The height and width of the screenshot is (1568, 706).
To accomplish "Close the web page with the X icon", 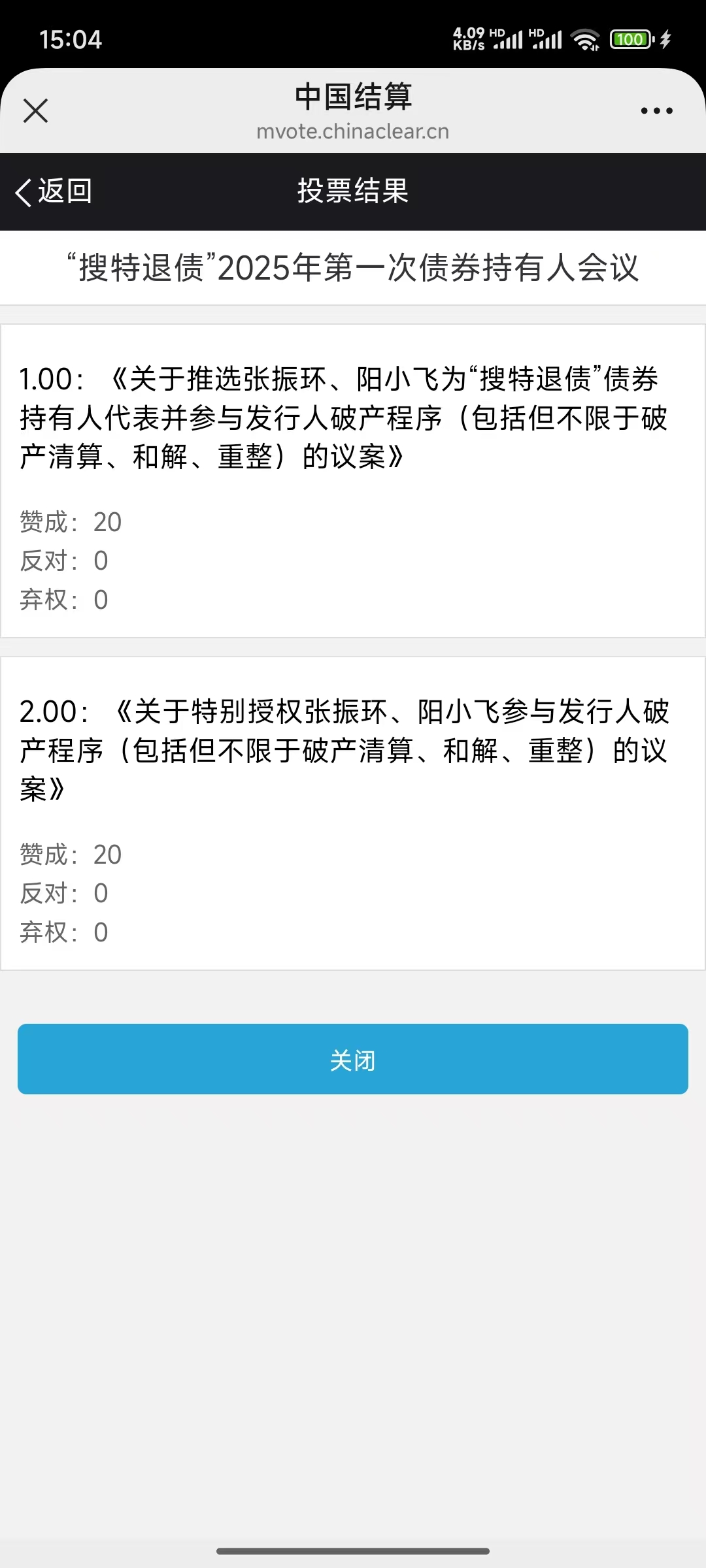I will [x=35, y=110].
